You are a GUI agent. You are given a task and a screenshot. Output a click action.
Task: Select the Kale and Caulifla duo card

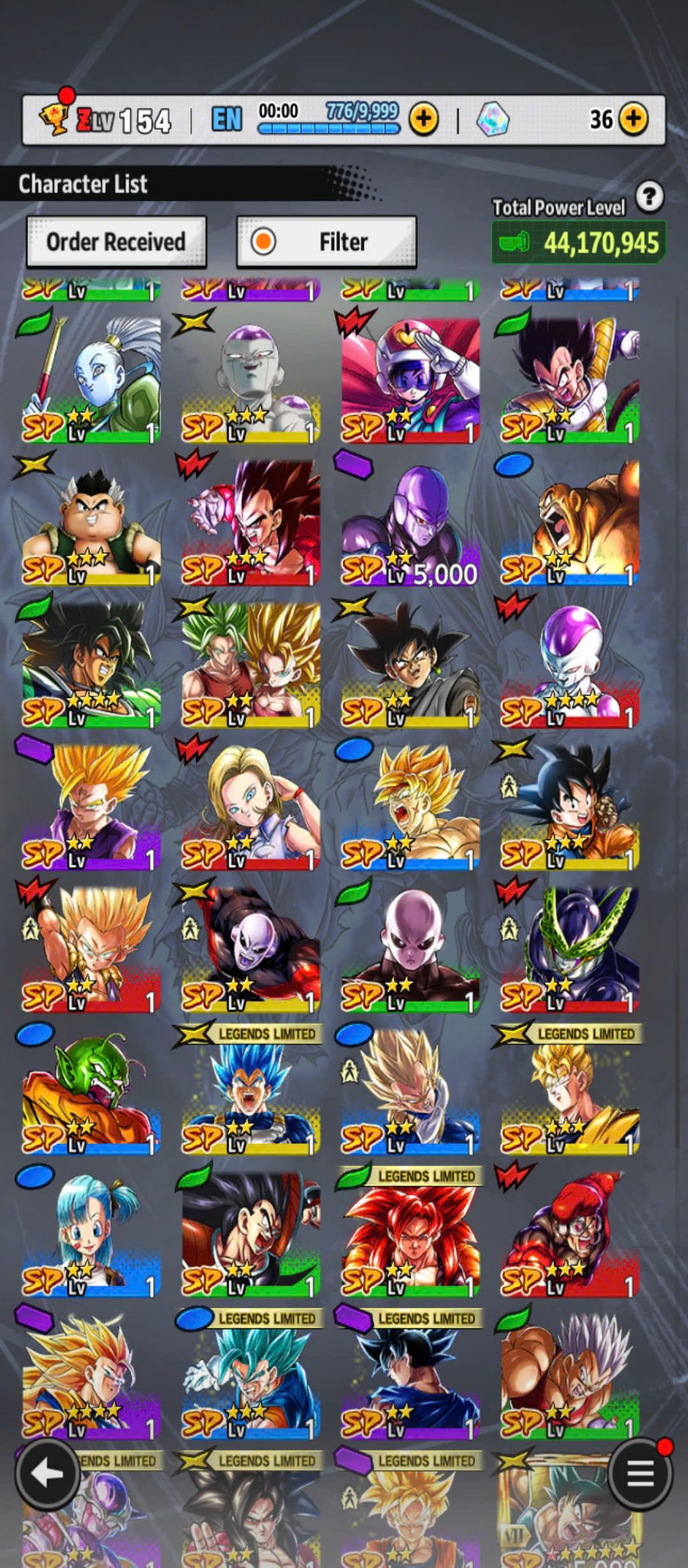tap(250, 664)
